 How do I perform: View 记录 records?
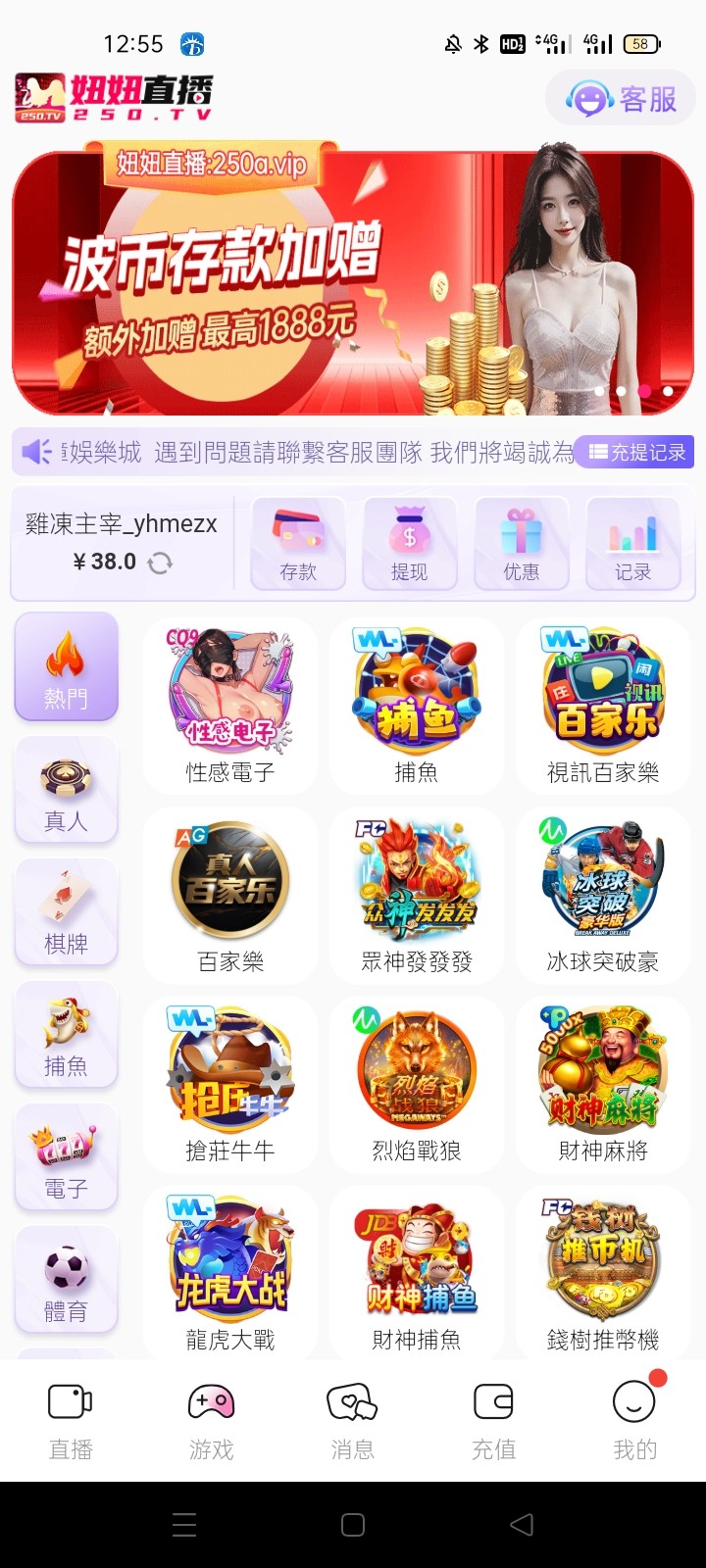pos(633,544)
